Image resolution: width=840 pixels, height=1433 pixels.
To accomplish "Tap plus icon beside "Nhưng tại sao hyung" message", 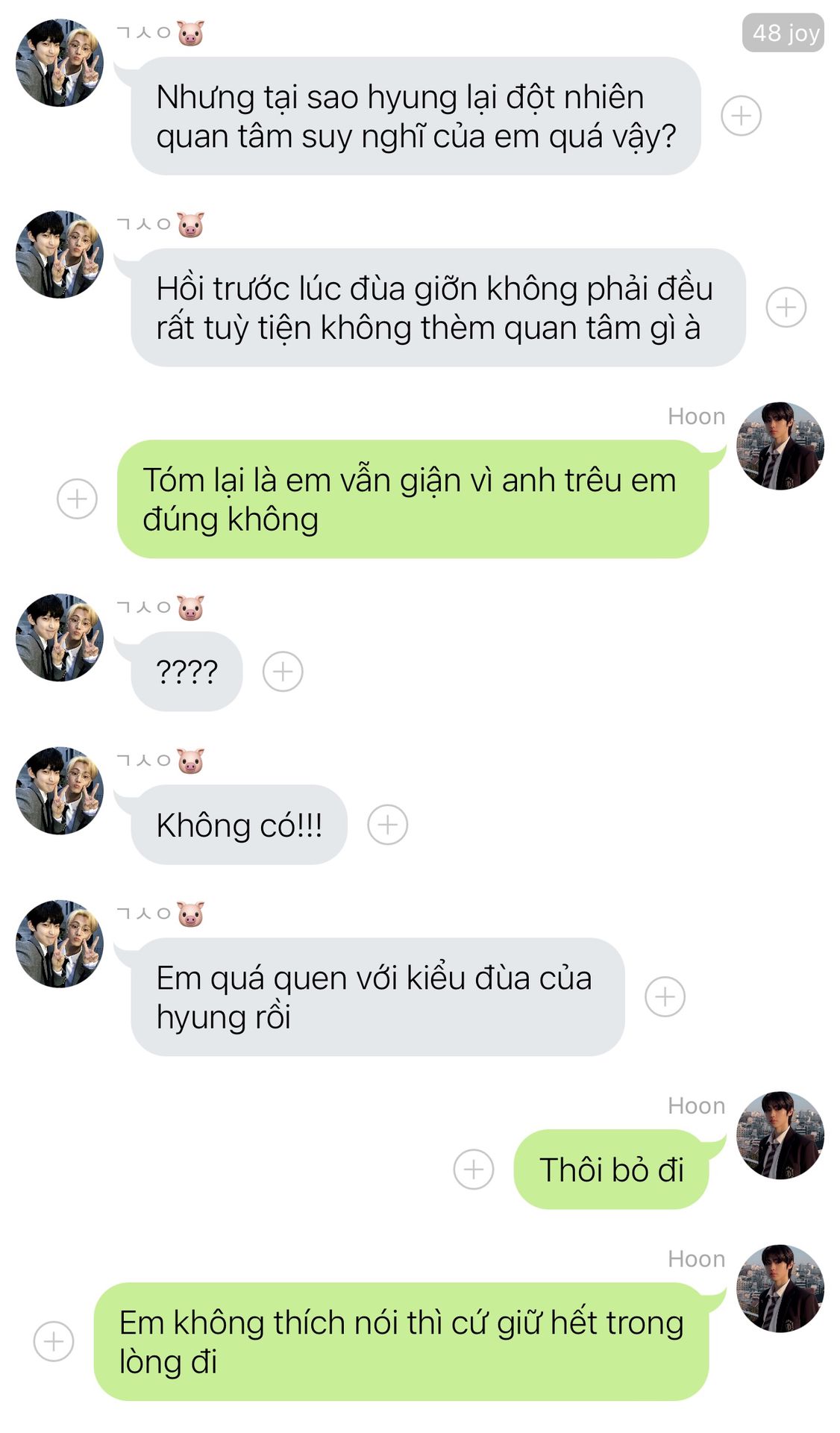I will pos(741,116).
